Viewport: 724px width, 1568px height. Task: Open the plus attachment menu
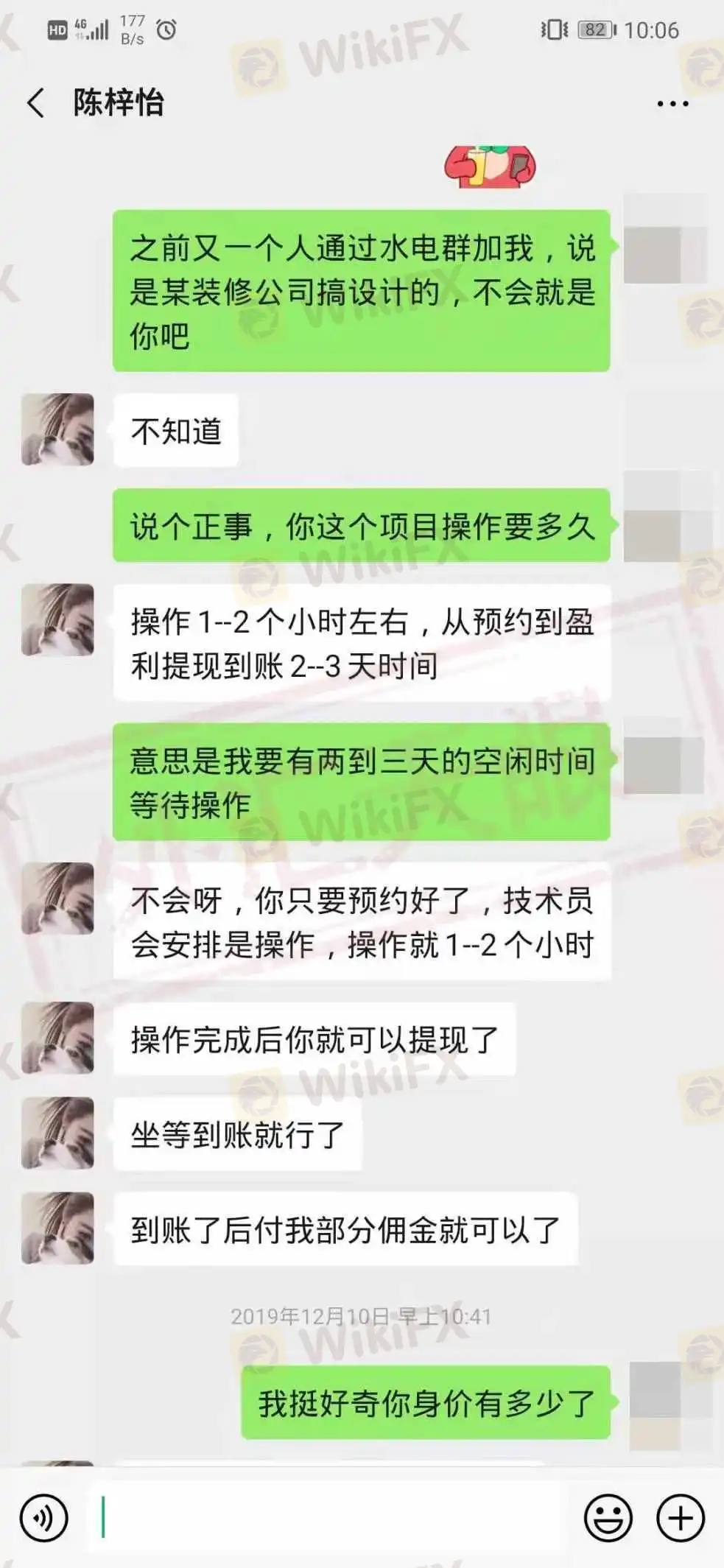(x=680, y=1518)
